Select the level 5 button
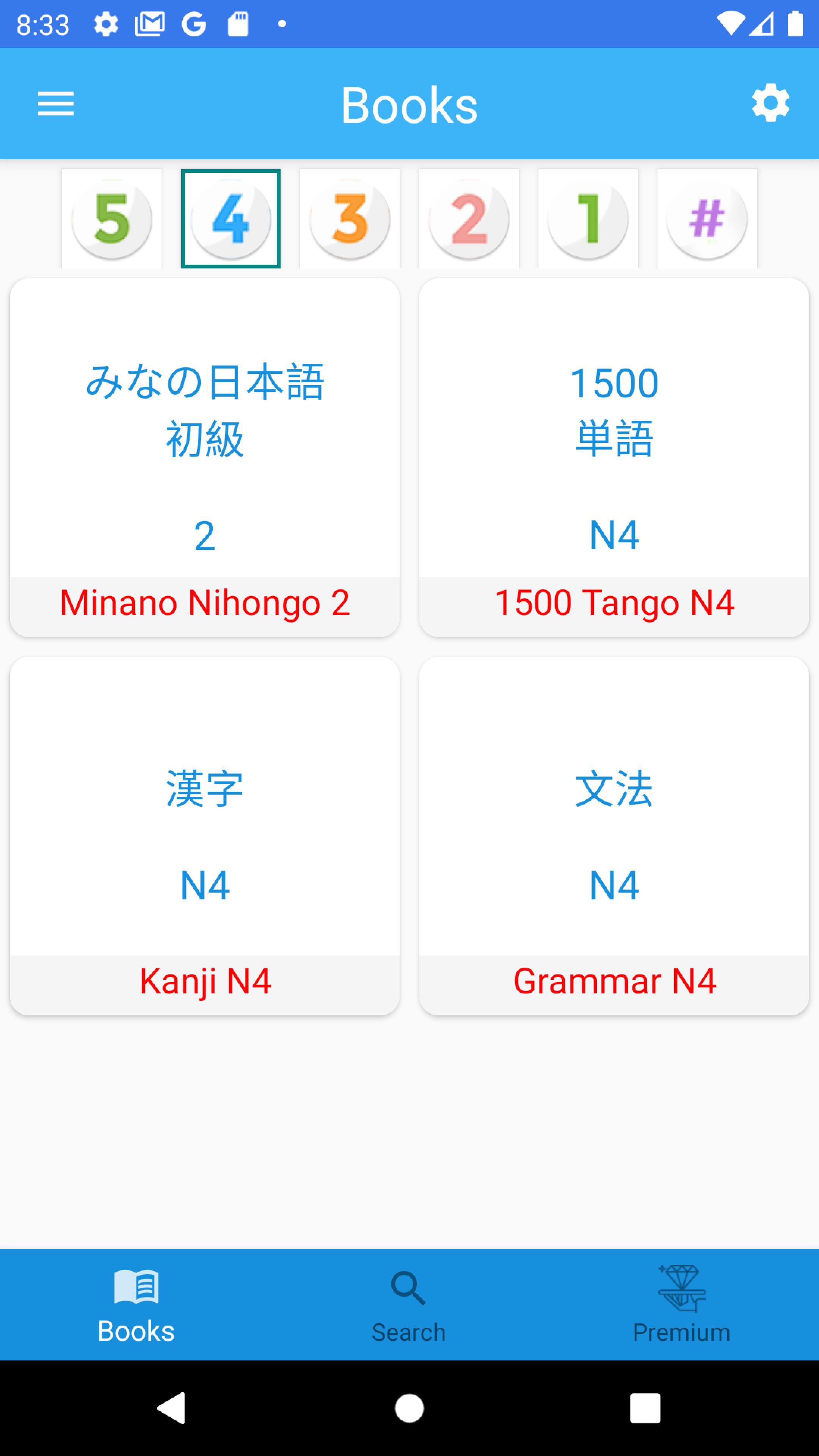 pyautogui.click(x=112, y=219)
